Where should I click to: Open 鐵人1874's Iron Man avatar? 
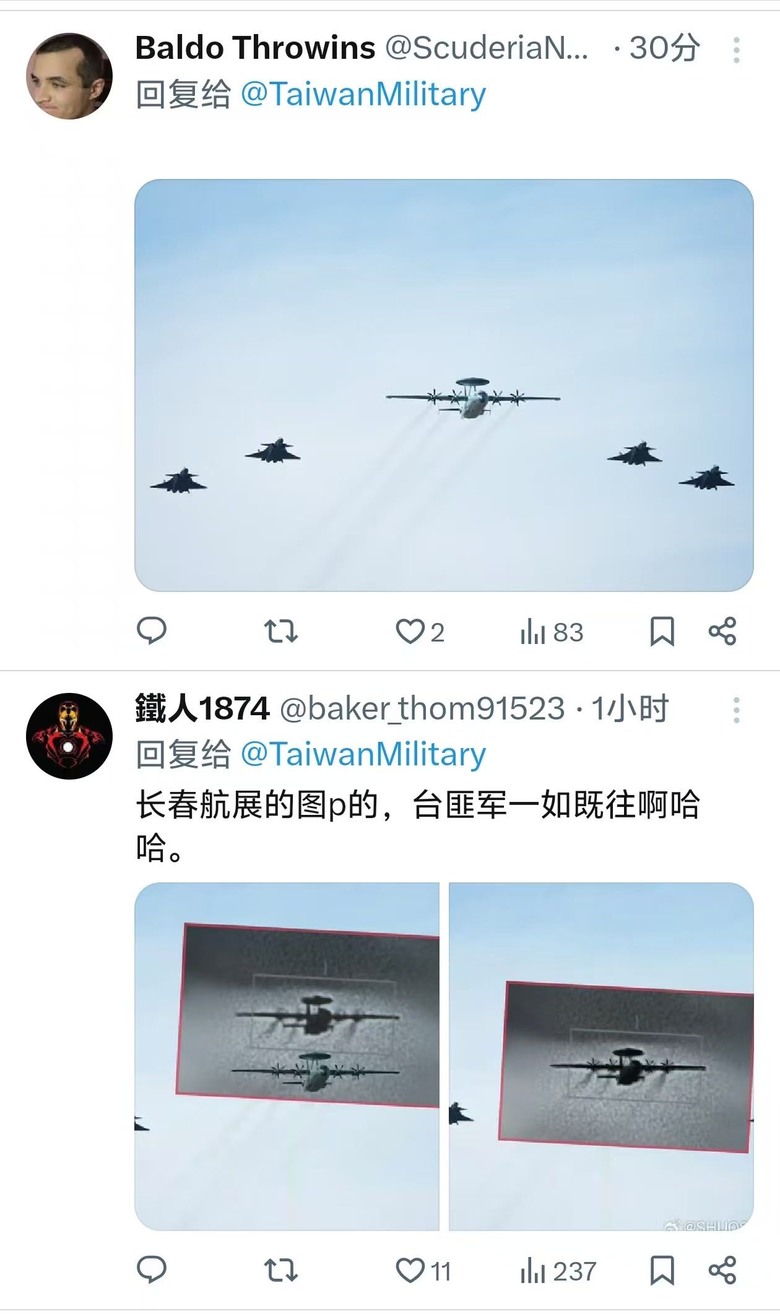69,736
